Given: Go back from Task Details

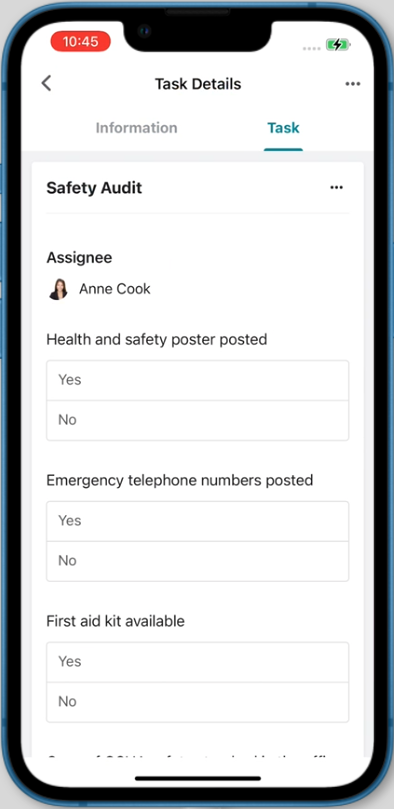Looking at the screenshot, I should pos(46,84).
